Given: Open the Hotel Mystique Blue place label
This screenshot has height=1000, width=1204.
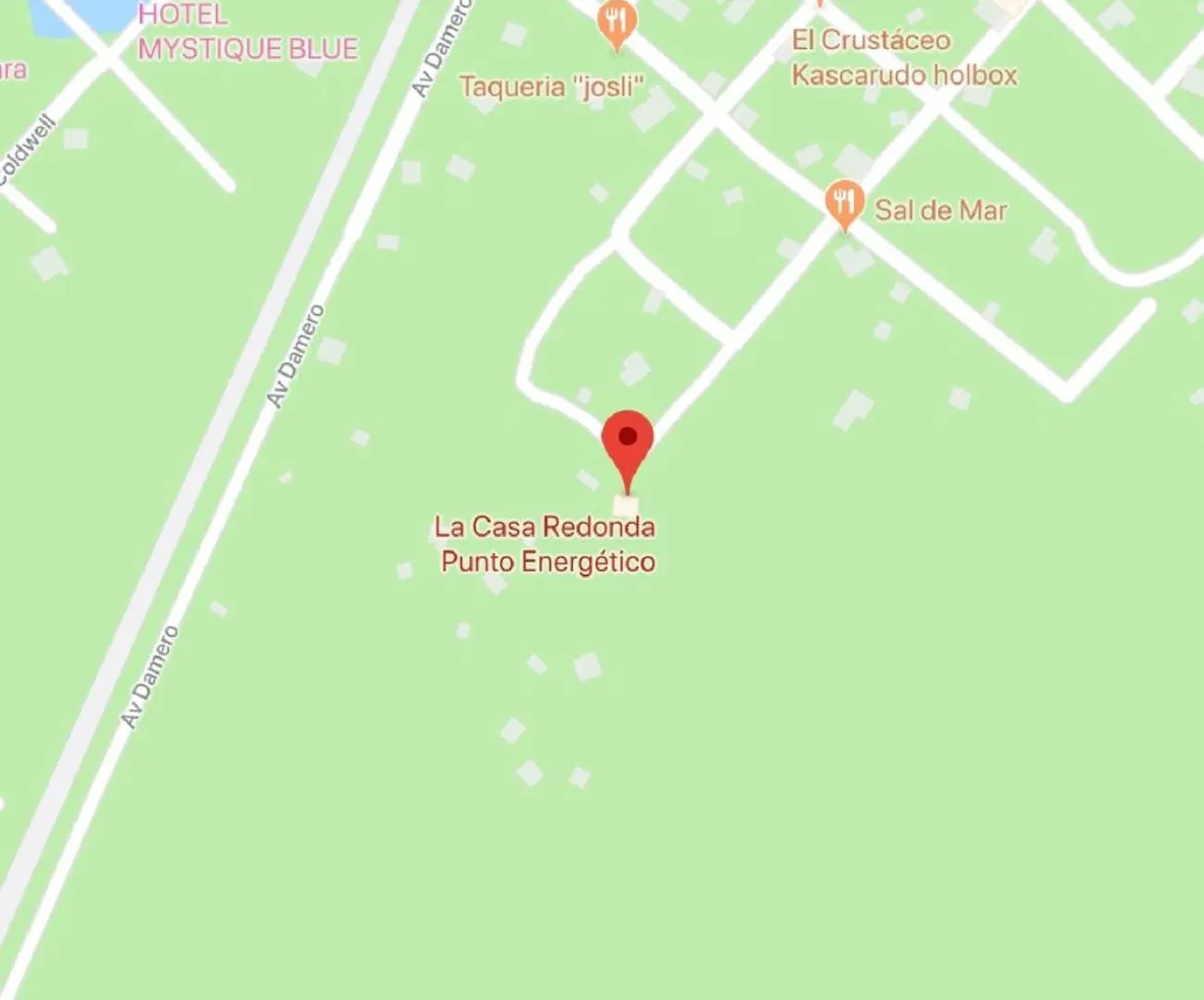Looking at the screenshot, I should (x=247, y=32).
